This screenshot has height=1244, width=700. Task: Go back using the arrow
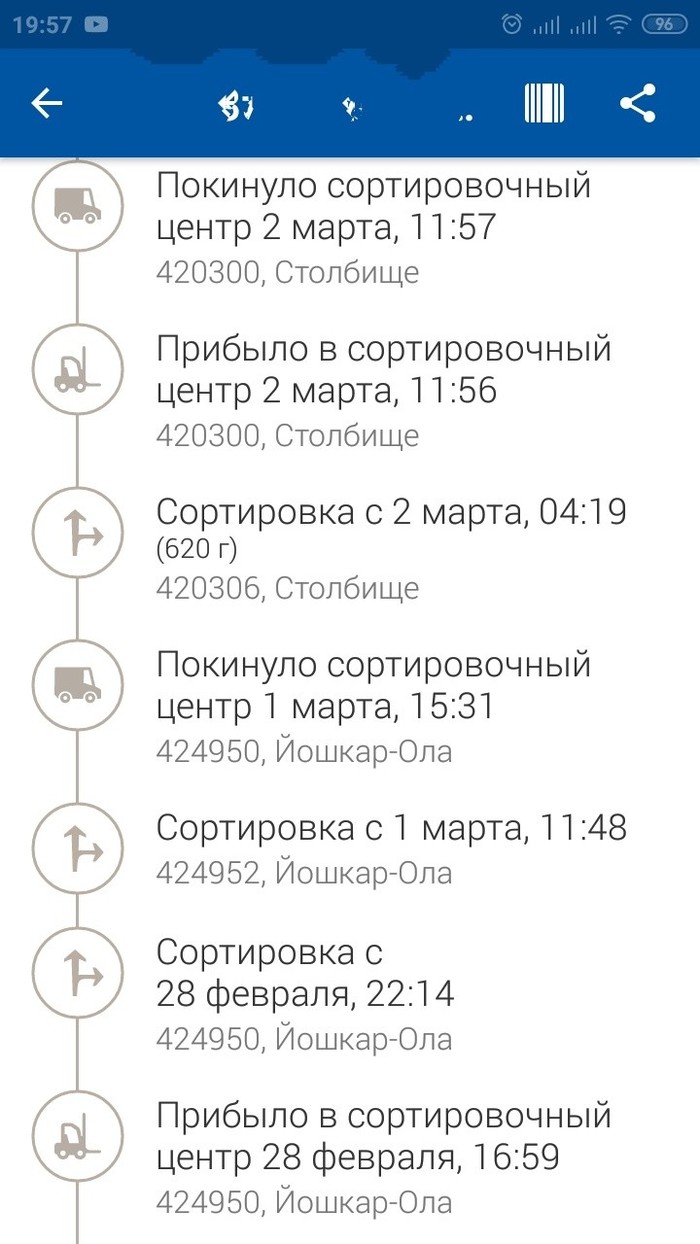(47, 103)
